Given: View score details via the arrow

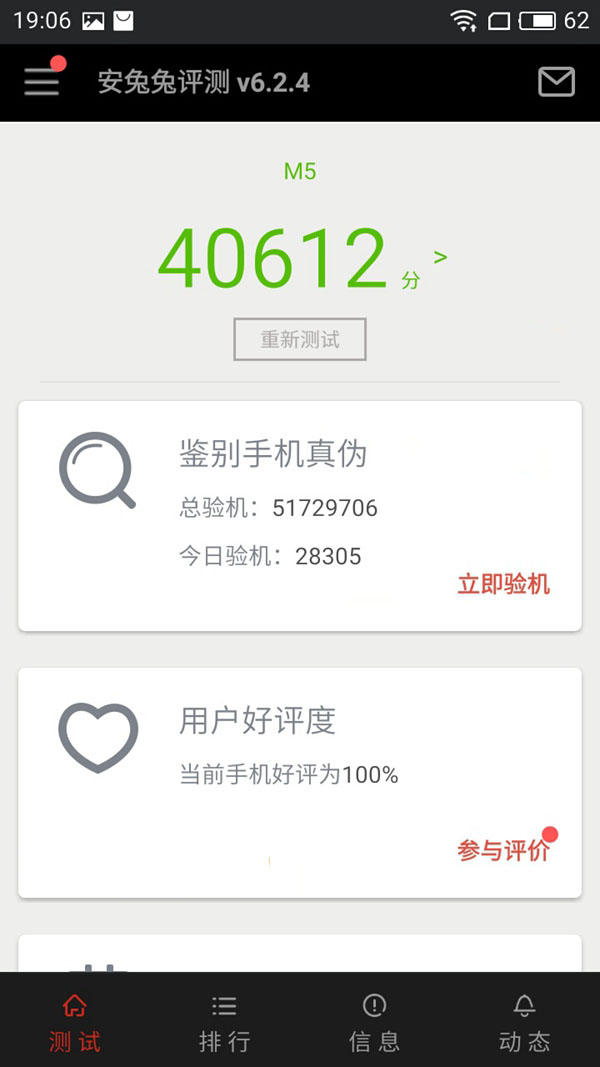Looking at the screenshot, I should [440, 258].
